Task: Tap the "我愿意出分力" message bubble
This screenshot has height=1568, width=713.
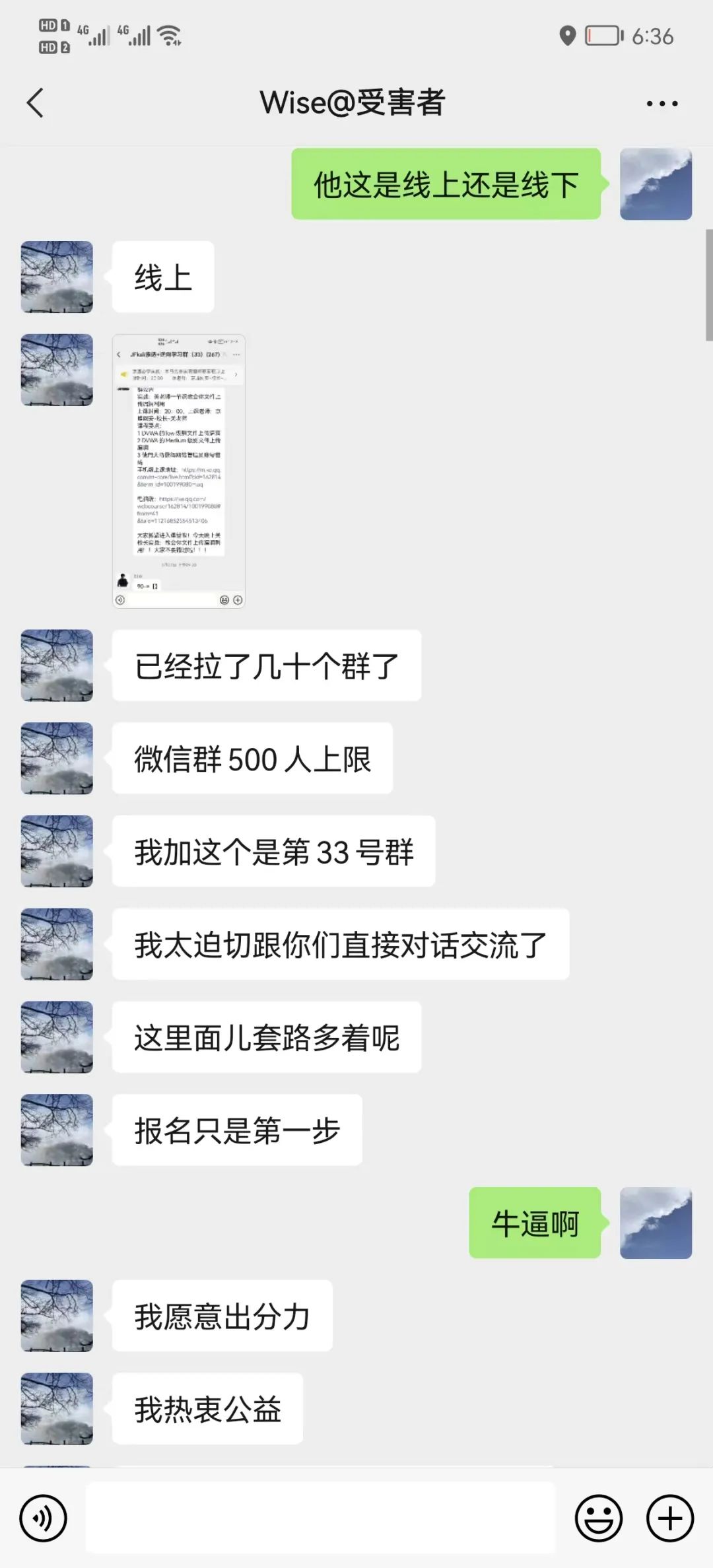Action: [x=221, y=1316]
